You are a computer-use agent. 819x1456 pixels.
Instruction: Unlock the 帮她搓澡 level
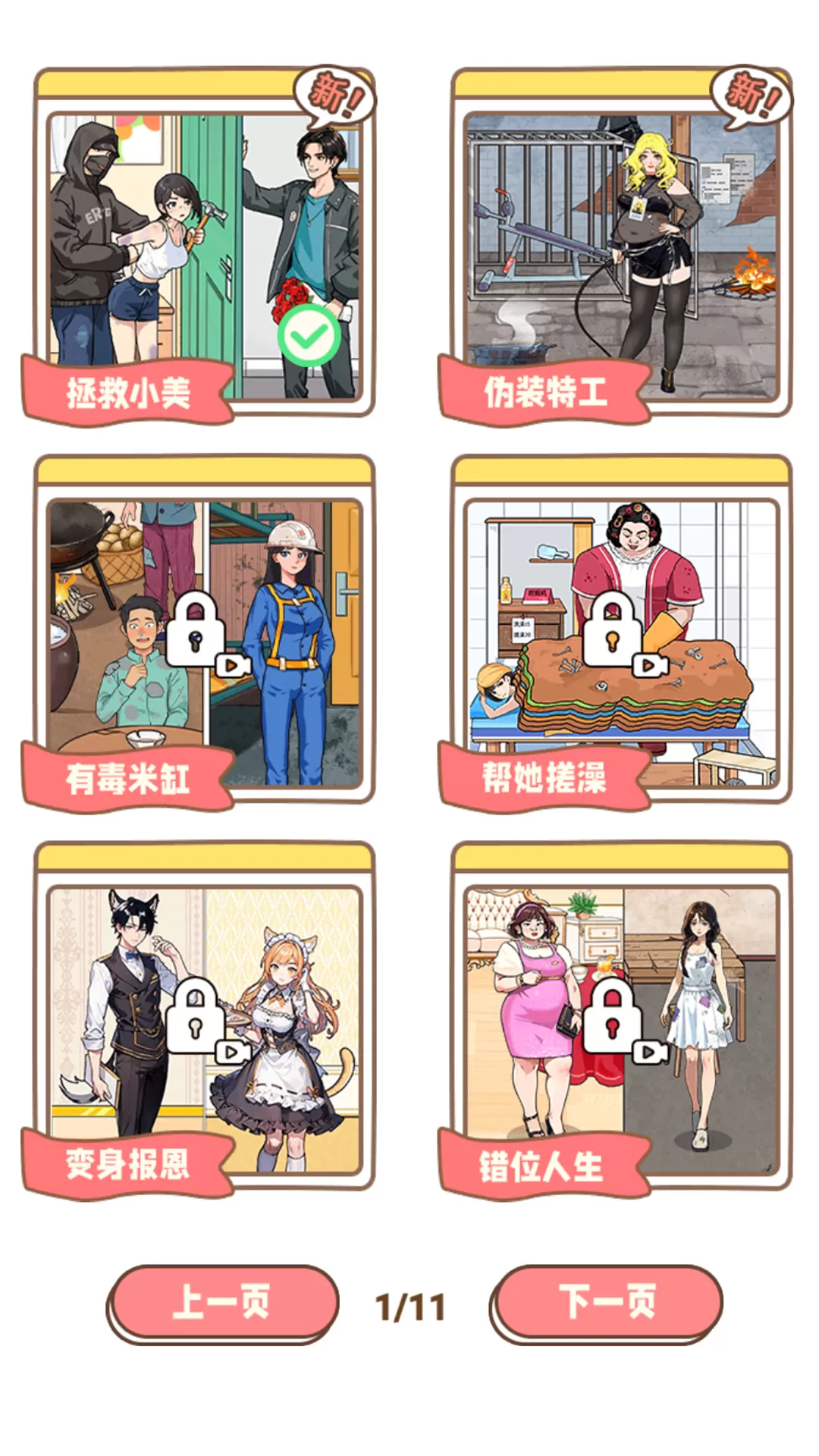click(622, 637)
